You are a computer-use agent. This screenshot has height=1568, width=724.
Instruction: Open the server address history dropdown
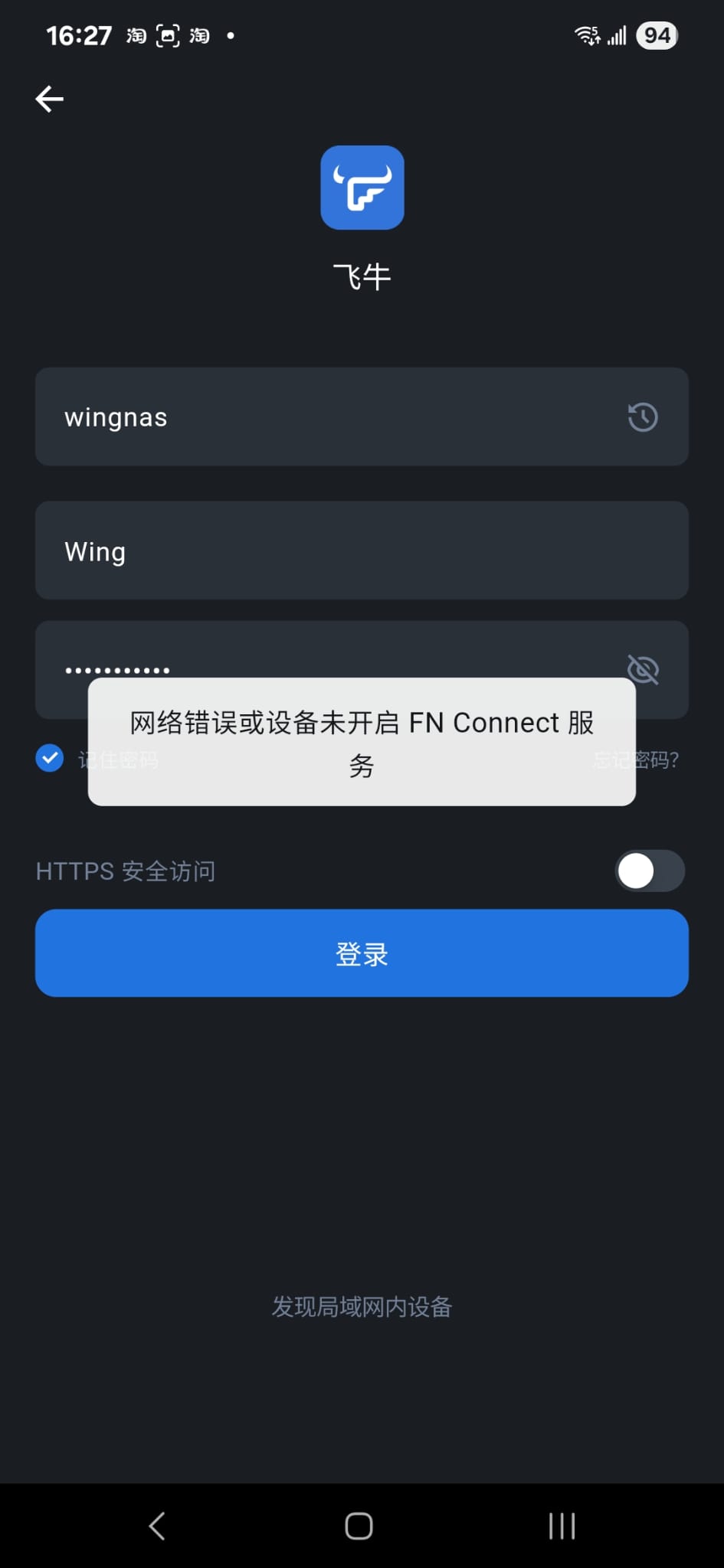pos(643,417)
